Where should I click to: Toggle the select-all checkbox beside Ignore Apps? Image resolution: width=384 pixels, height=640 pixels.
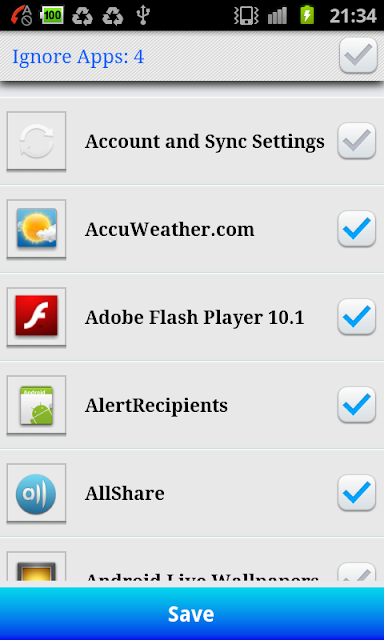coord(358,56)
